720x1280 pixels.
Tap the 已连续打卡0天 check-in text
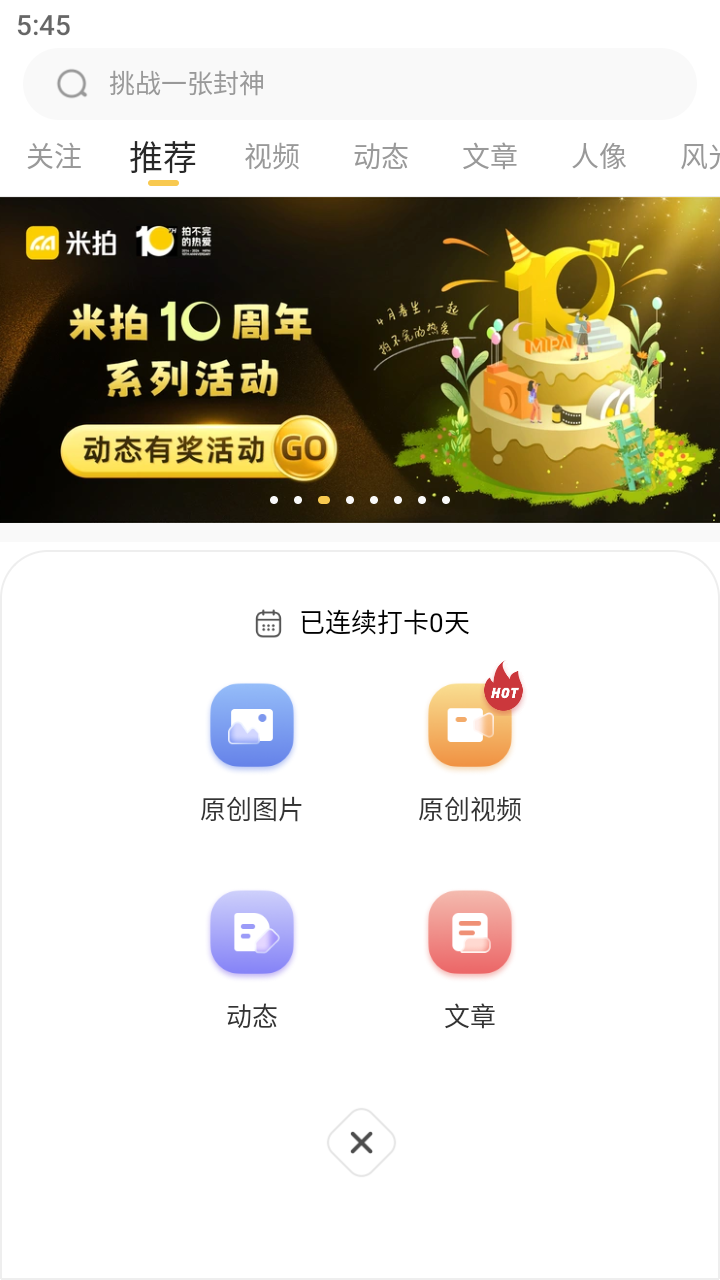point(383,622)
